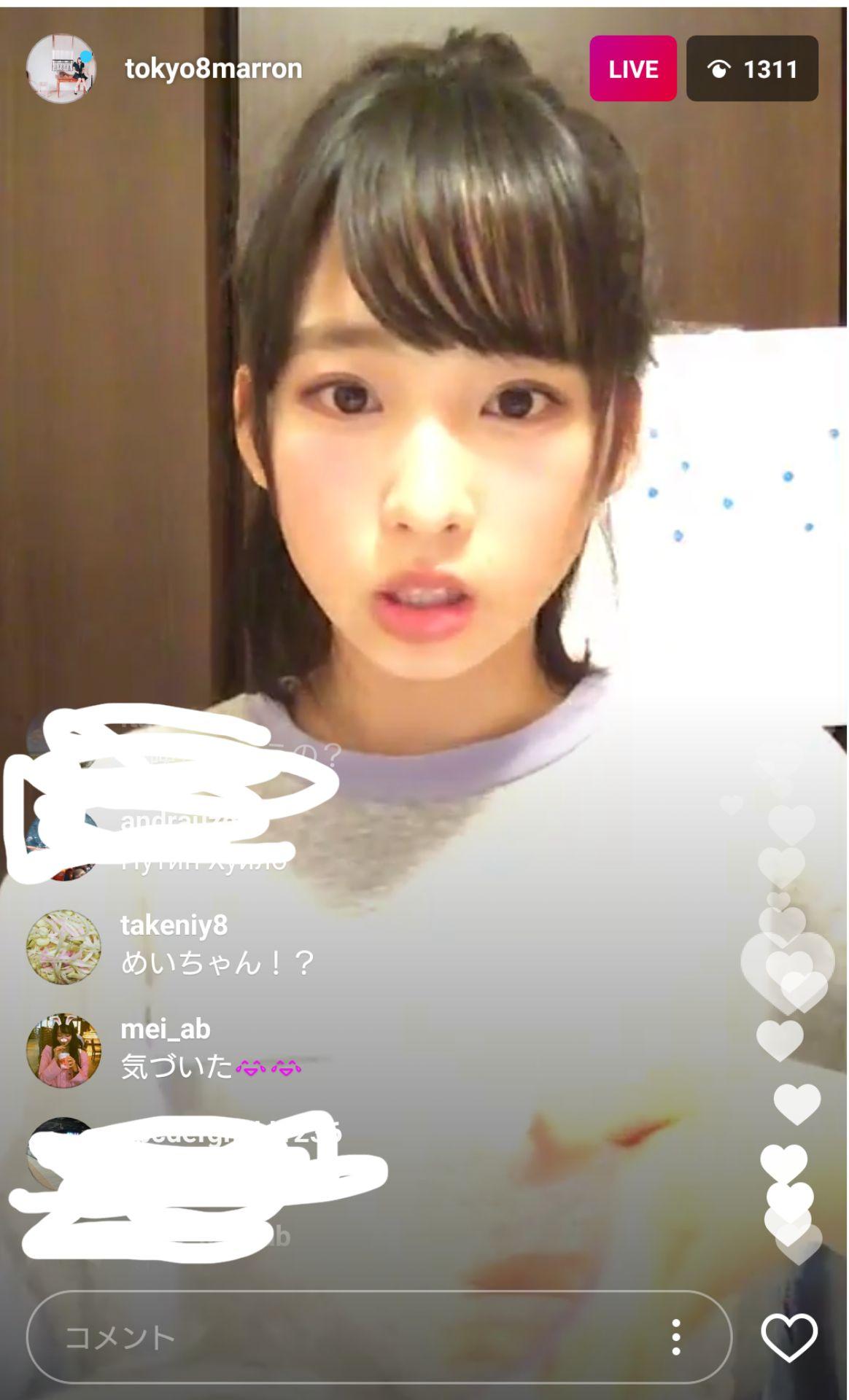Open the comment from takeniy8

coord(216,962)
